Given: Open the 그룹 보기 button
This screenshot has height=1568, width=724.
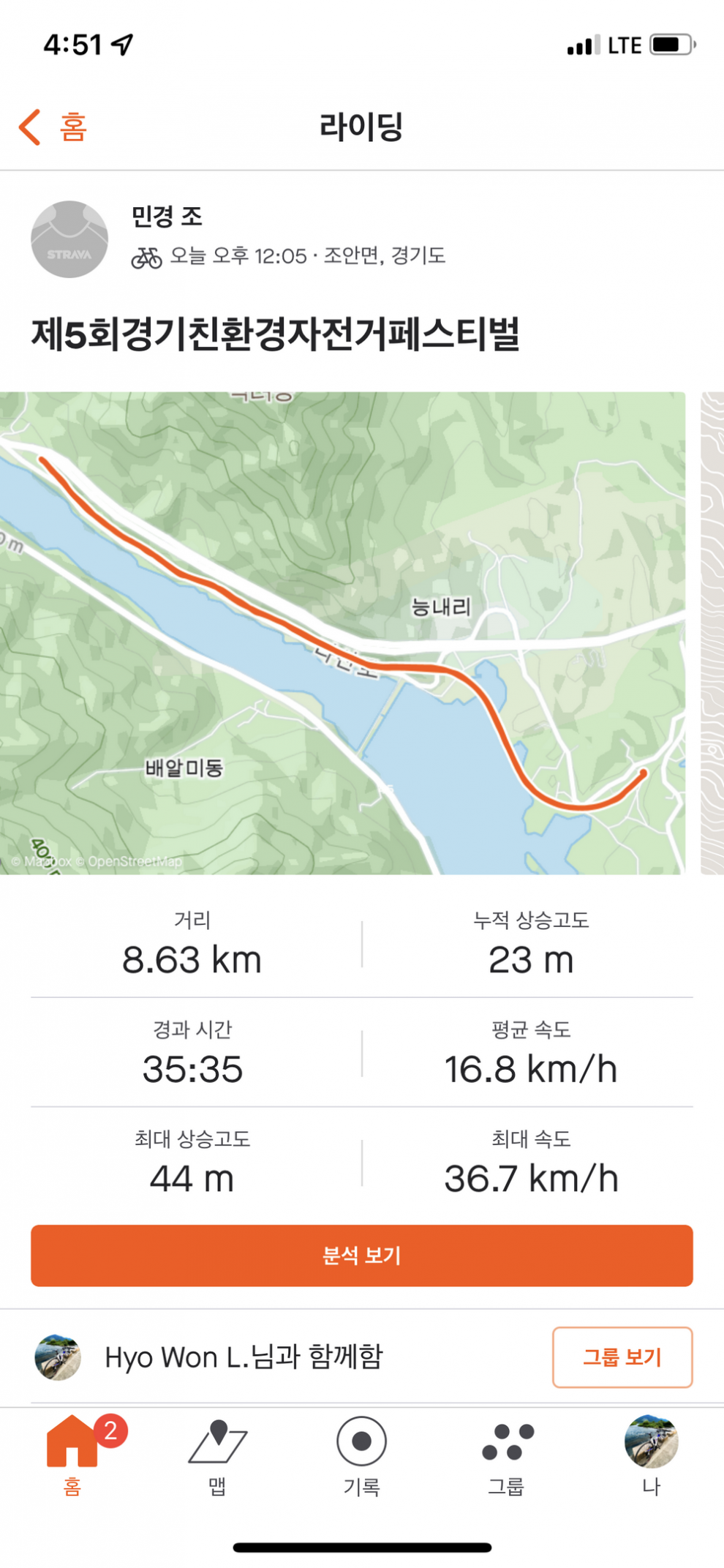Looking at the screenshot, I should [622, 1357].
